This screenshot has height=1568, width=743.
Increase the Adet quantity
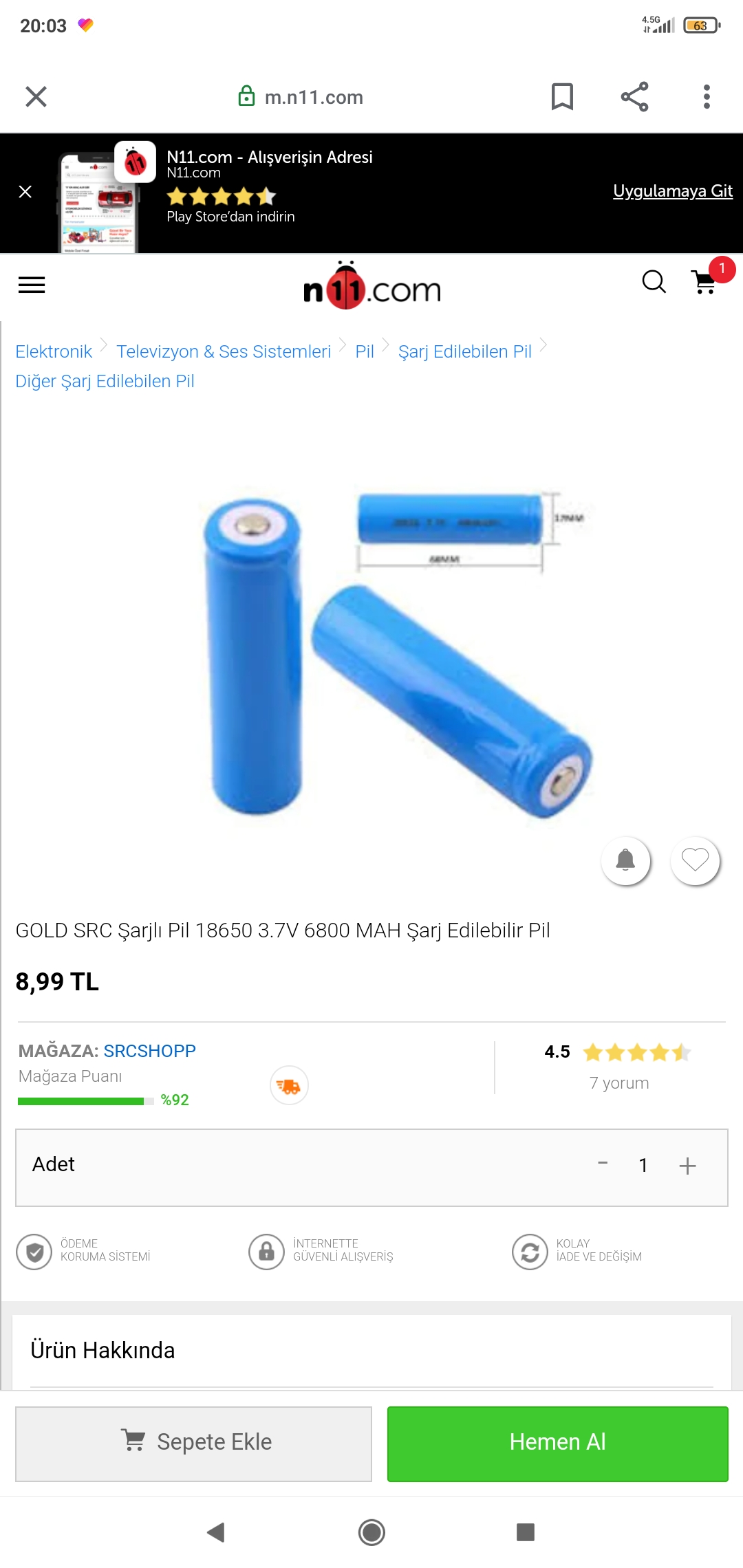coord(687,1165)
